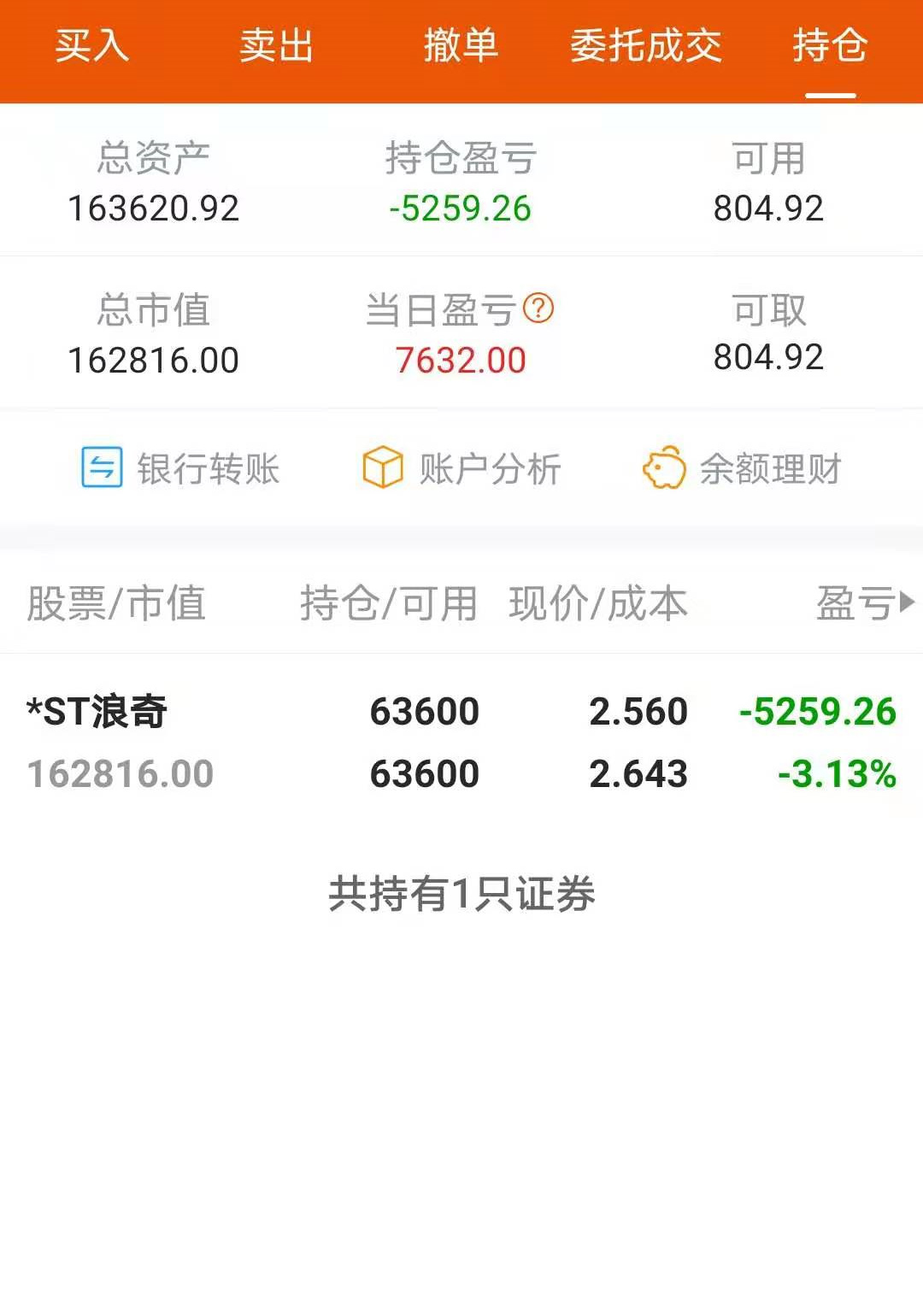Tap the 股票/市值 column header
This screenshot has width=923, height=1316.
(118, 604)
